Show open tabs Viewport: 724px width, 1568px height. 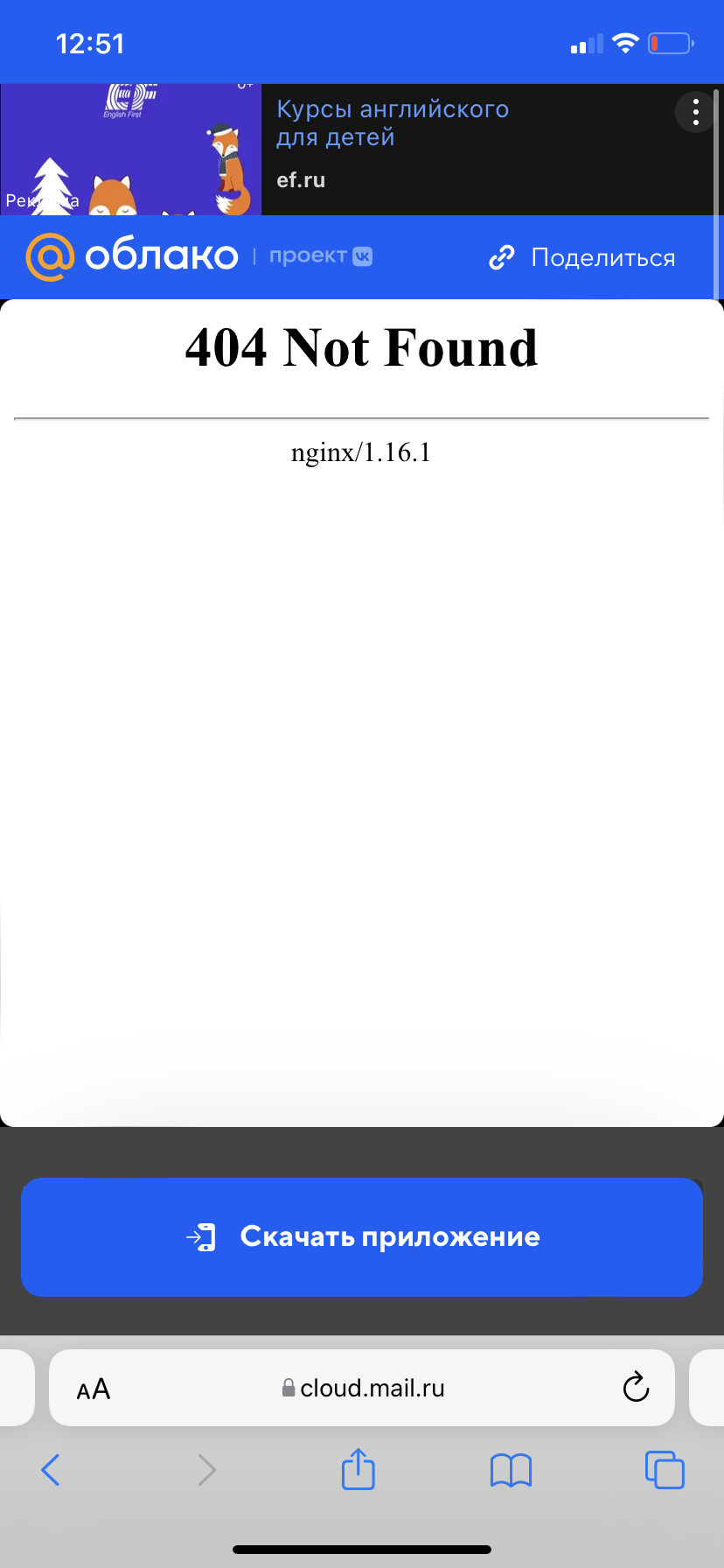(x=665, y=1469)
